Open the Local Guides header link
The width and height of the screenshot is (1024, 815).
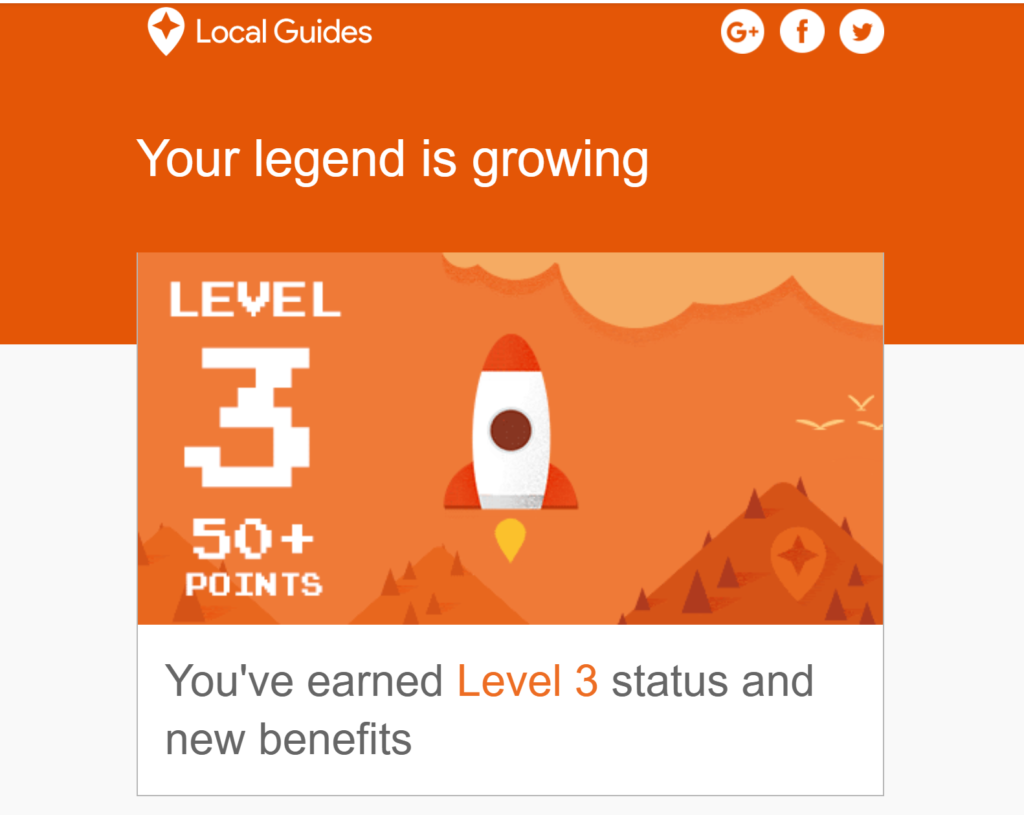(260, 32)
